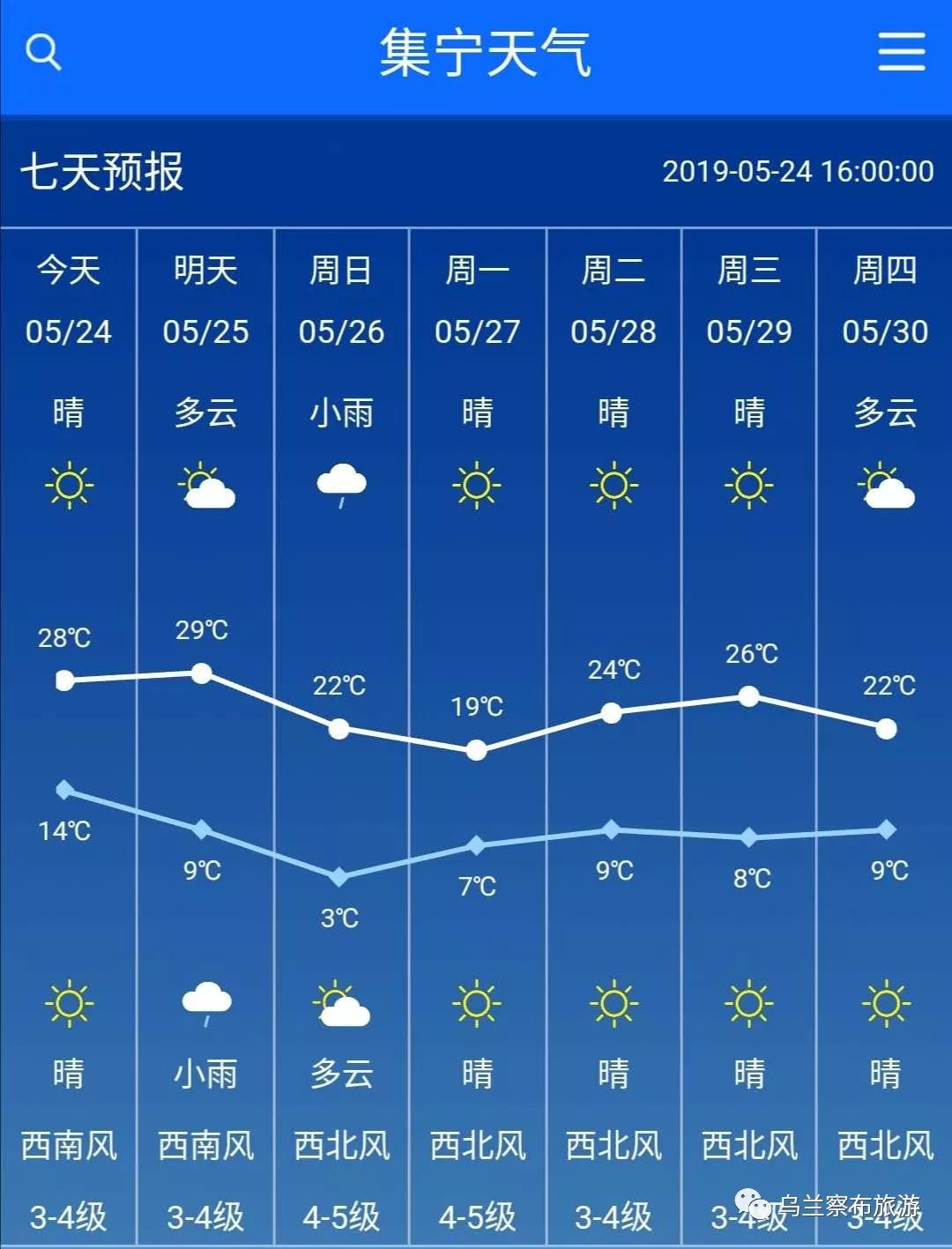Click the light rain cloud icon for Sunday 05/26
This screenshot has width=952, height=1249.
click(341, 483)
